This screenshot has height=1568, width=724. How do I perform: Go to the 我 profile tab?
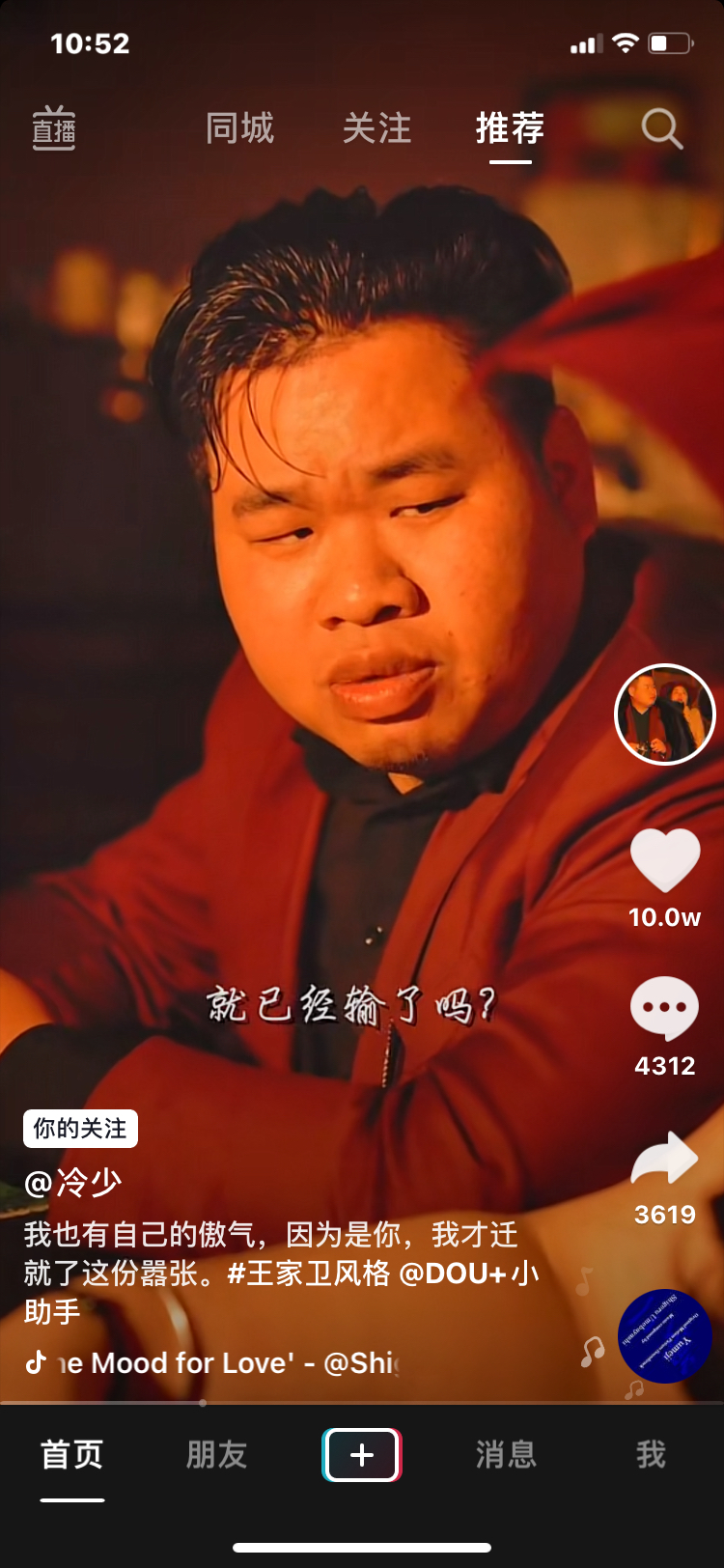tap(651, 1454)
